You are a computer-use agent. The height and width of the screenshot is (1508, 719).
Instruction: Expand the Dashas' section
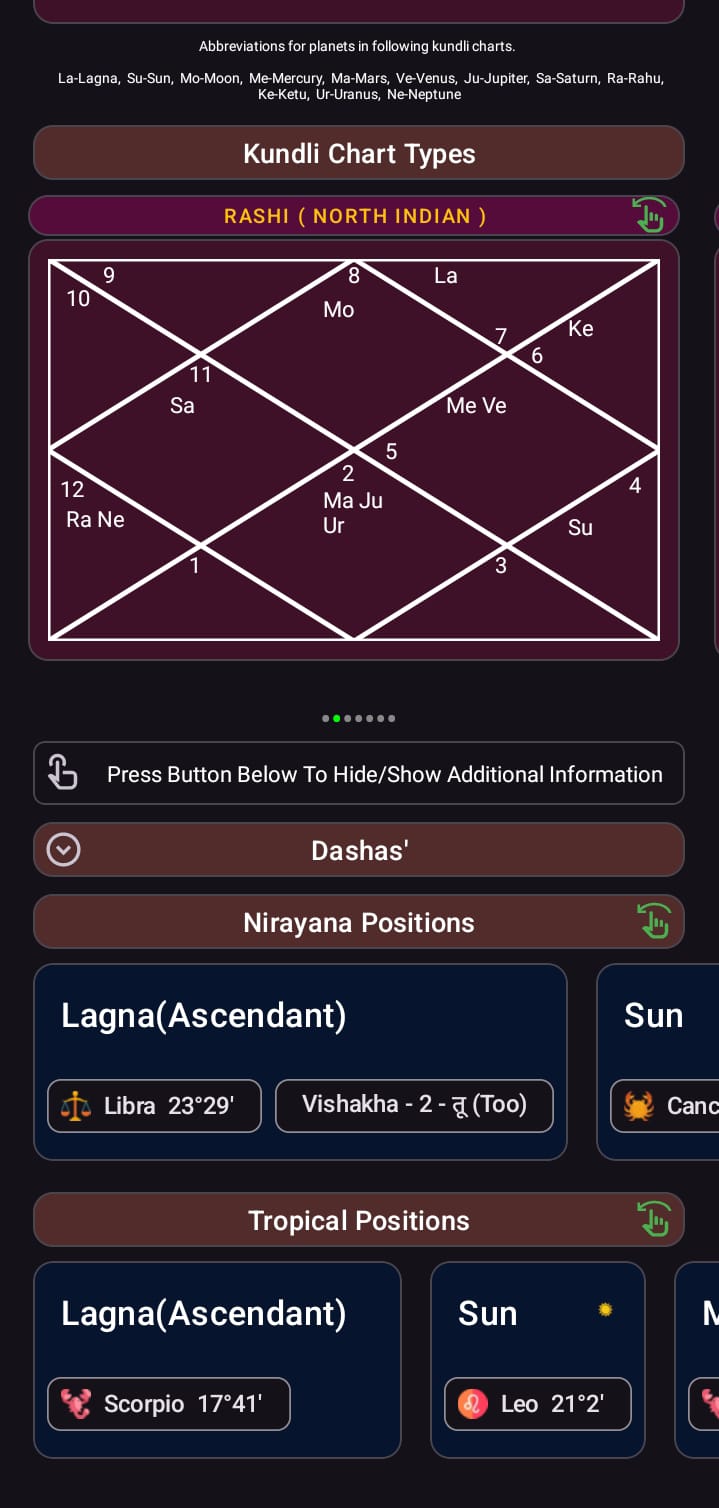tap(359, 850)
